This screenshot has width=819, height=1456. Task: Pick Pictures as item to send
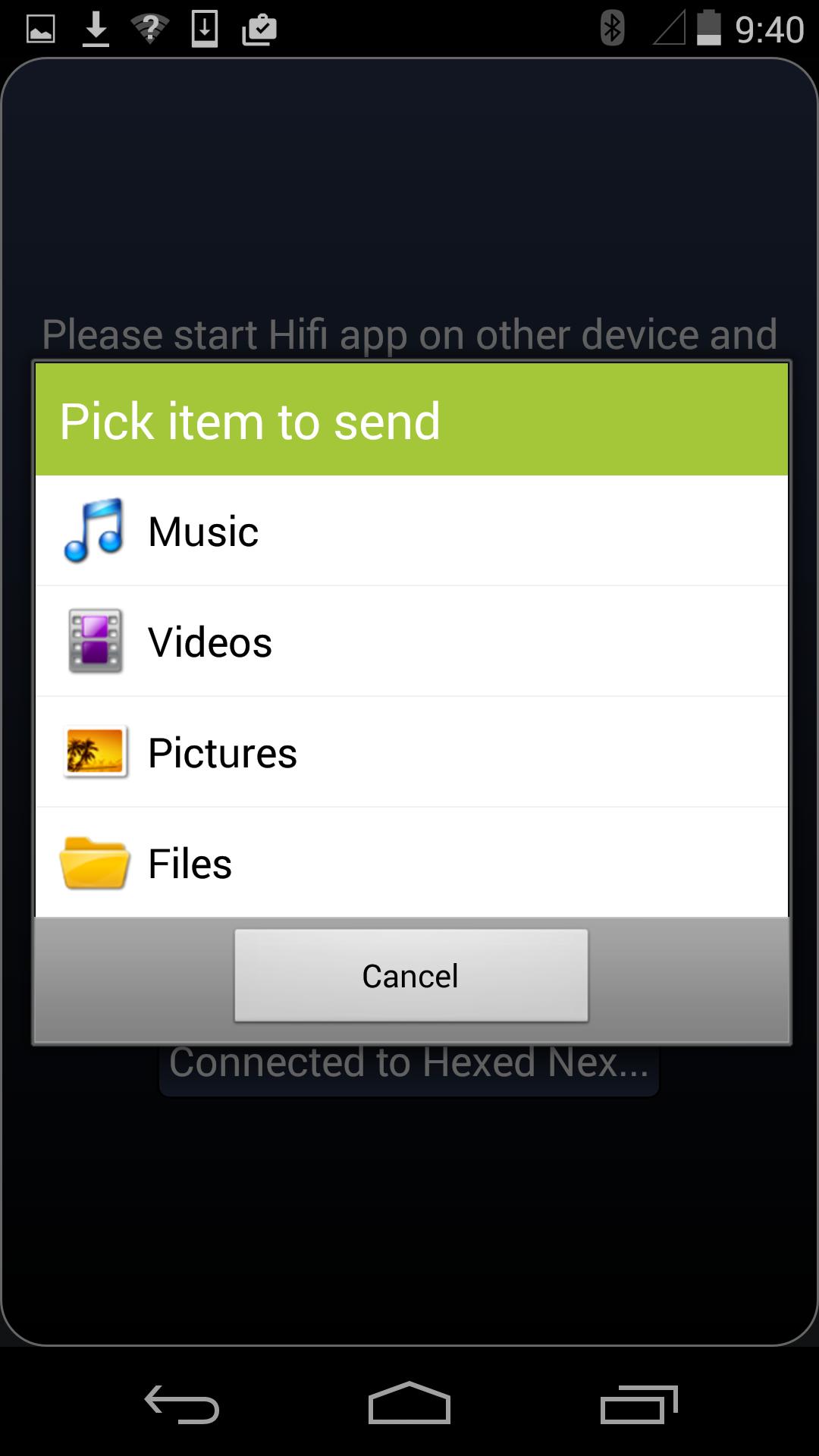click(409, 752)
